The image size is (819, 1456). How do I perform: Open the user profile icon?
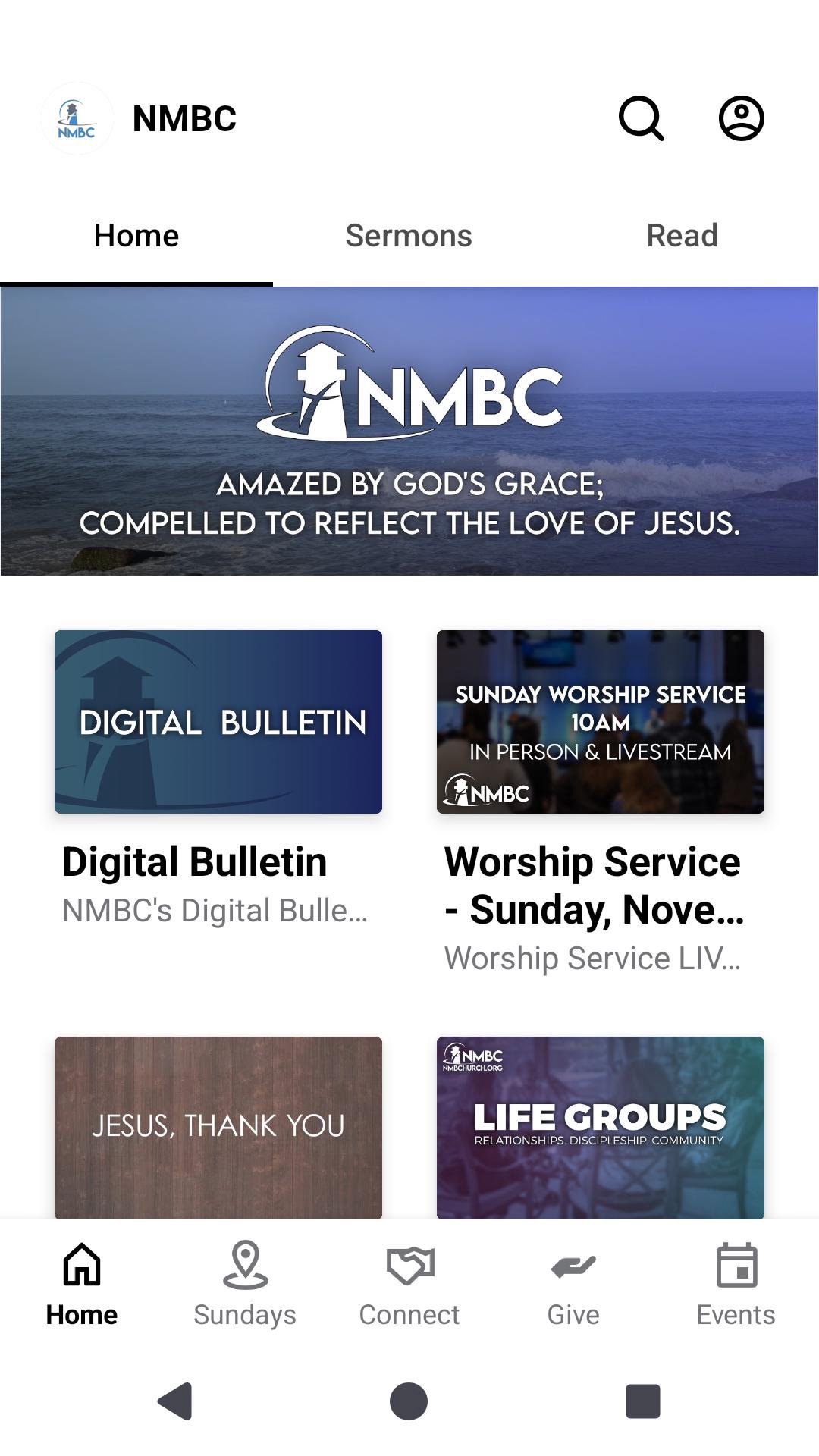point(741,118)
